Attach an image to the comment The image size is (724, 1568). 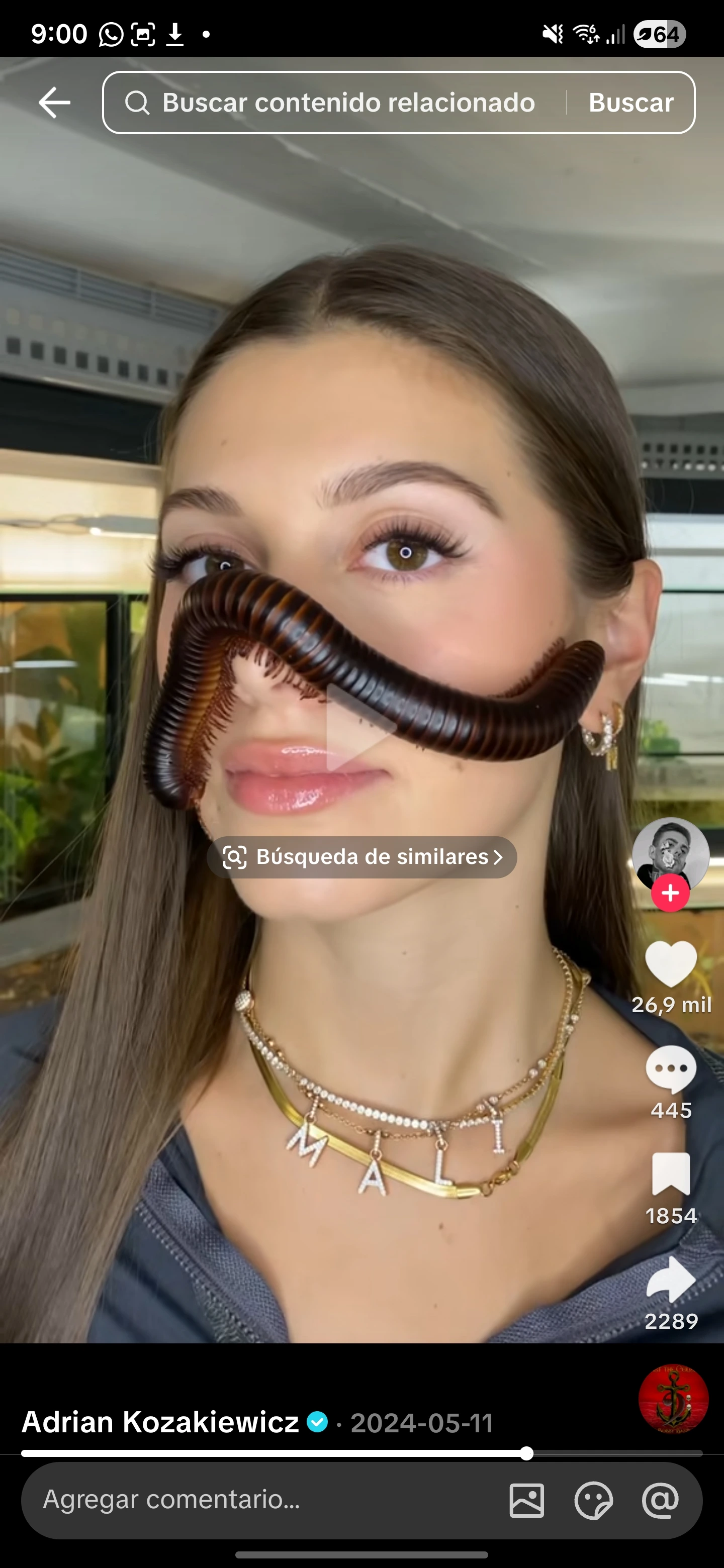pos(527,1500)
